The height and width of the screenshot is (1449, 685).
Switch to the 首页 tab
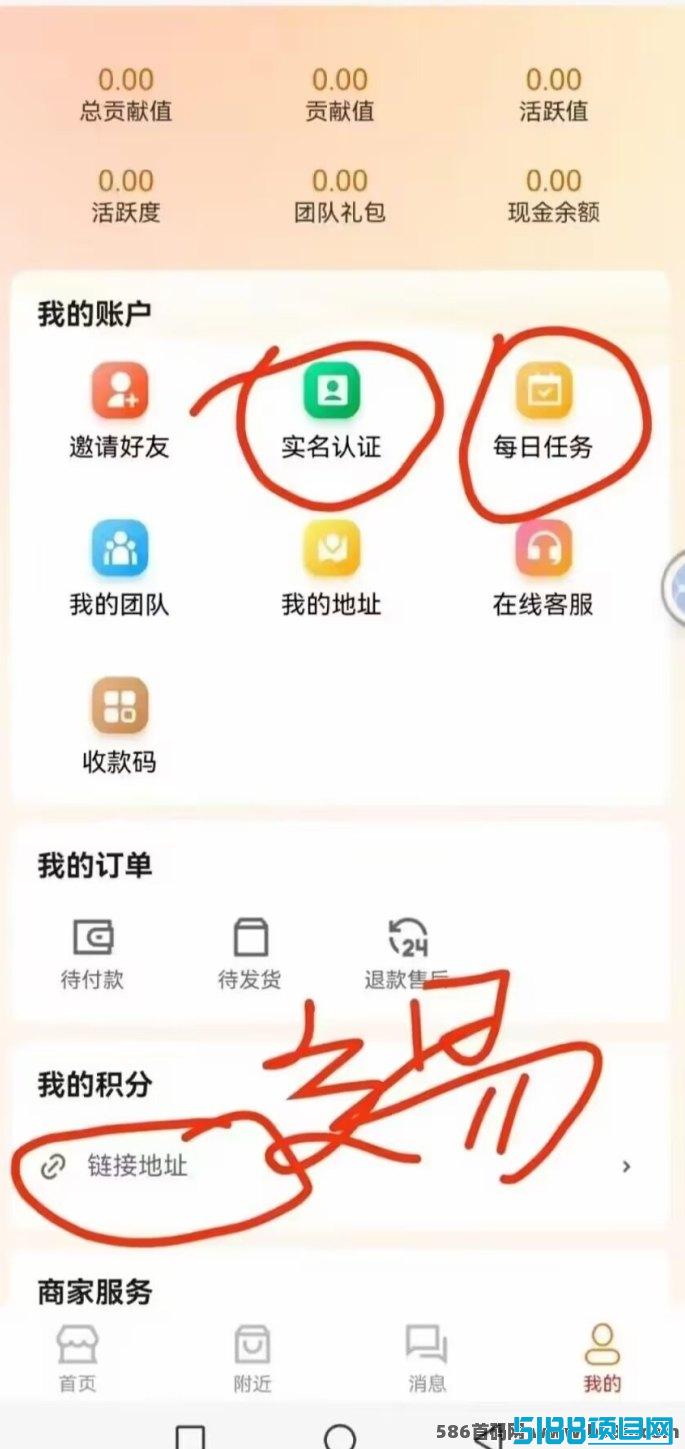pyautogui.click(x=77, y=1358)
